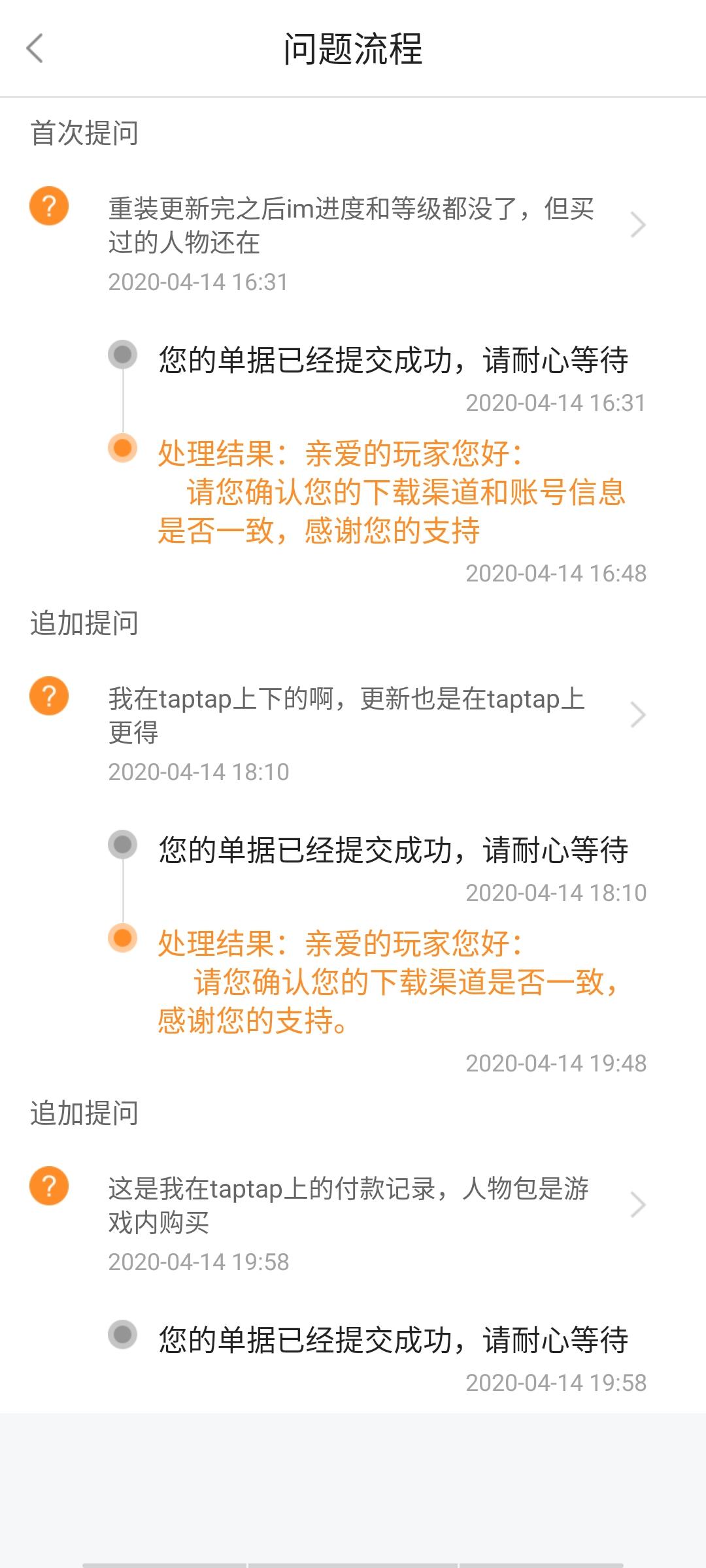Go back from the 问题流程 page
This screenshot has height=1568, width=706.
point(35,48)
